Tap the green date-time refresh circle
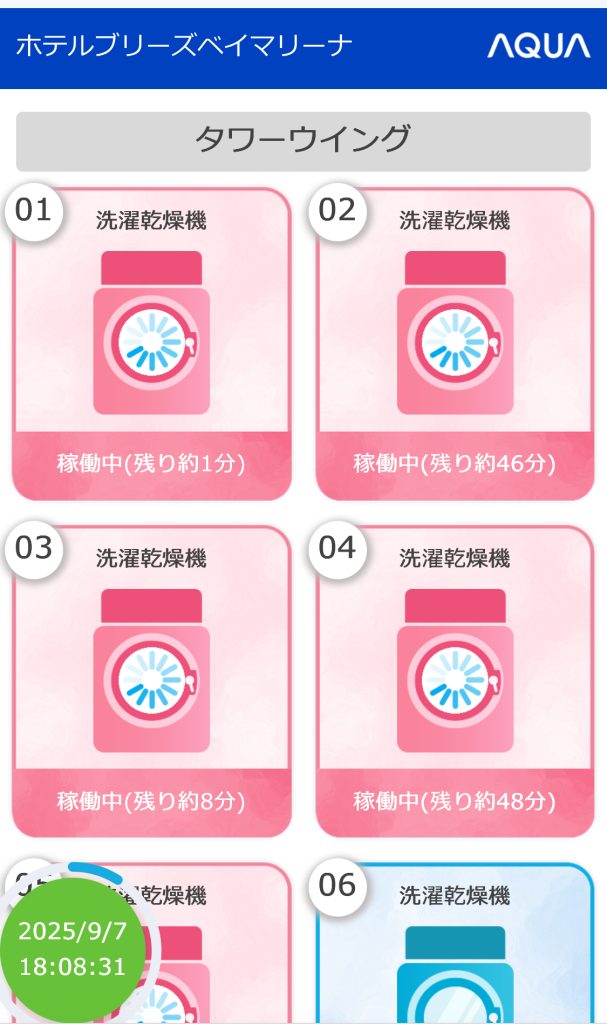The height and width of the screenshot is (1024, 607). pos(72,949)
